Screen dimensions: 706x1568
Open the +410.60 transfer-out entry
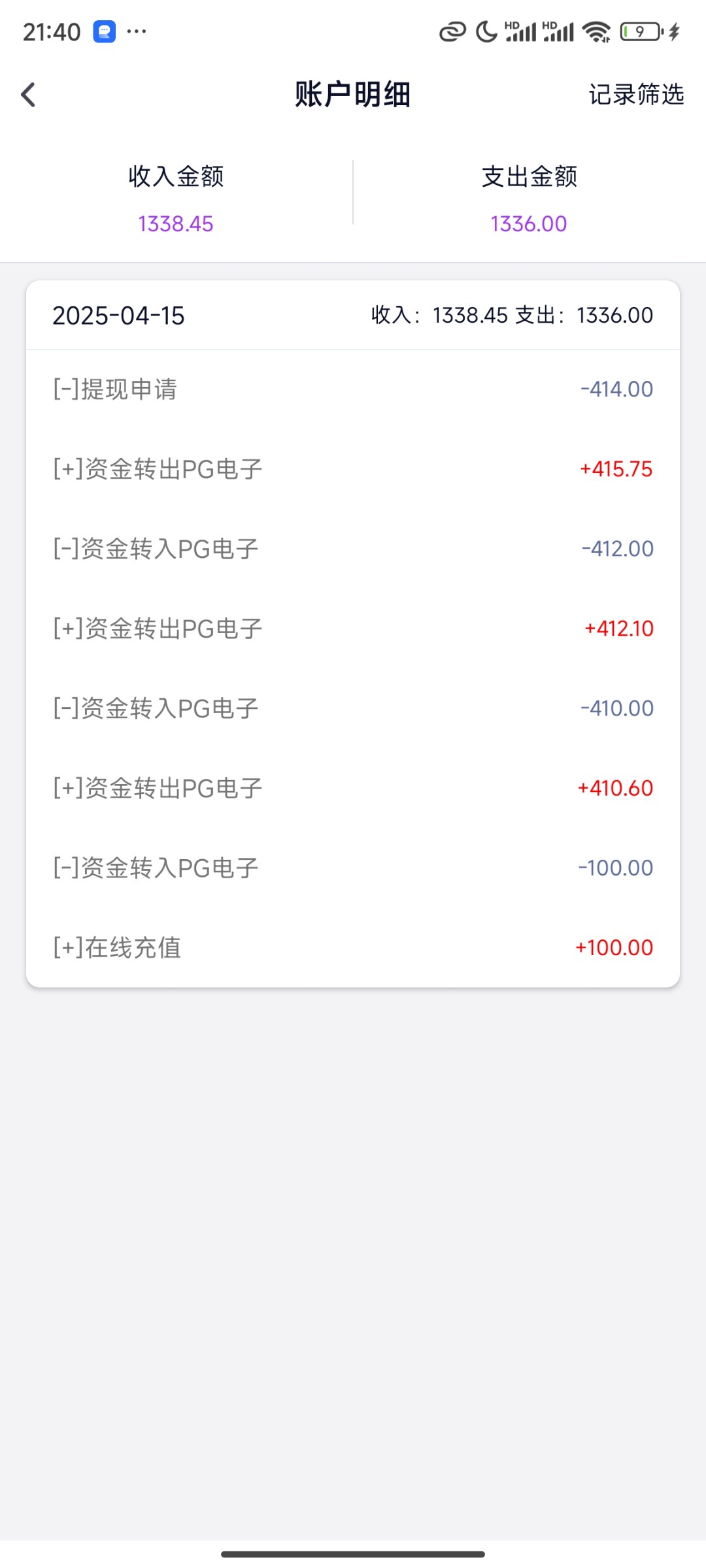click(353, 788)
